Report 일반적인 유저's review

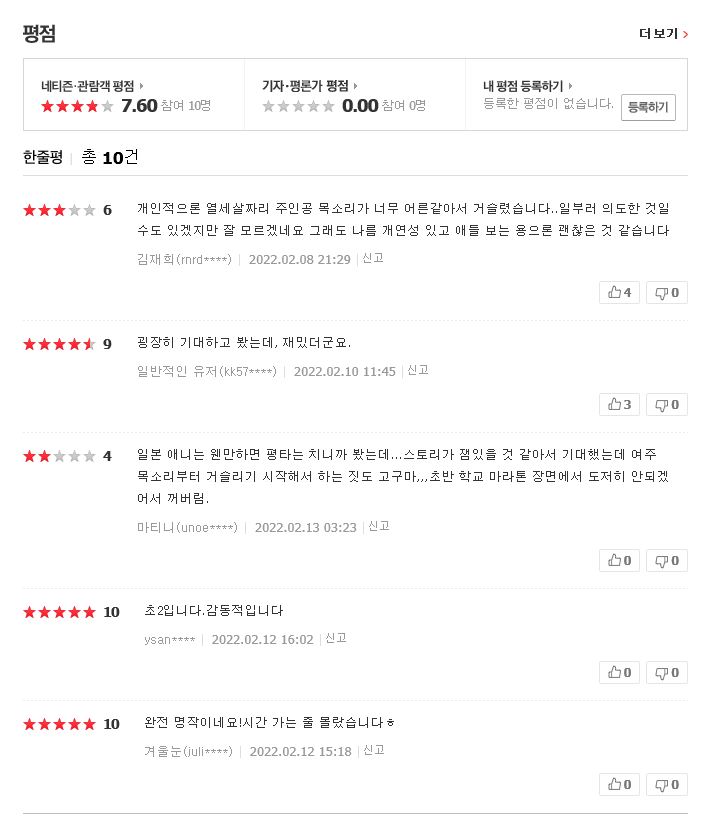point(417,370)
